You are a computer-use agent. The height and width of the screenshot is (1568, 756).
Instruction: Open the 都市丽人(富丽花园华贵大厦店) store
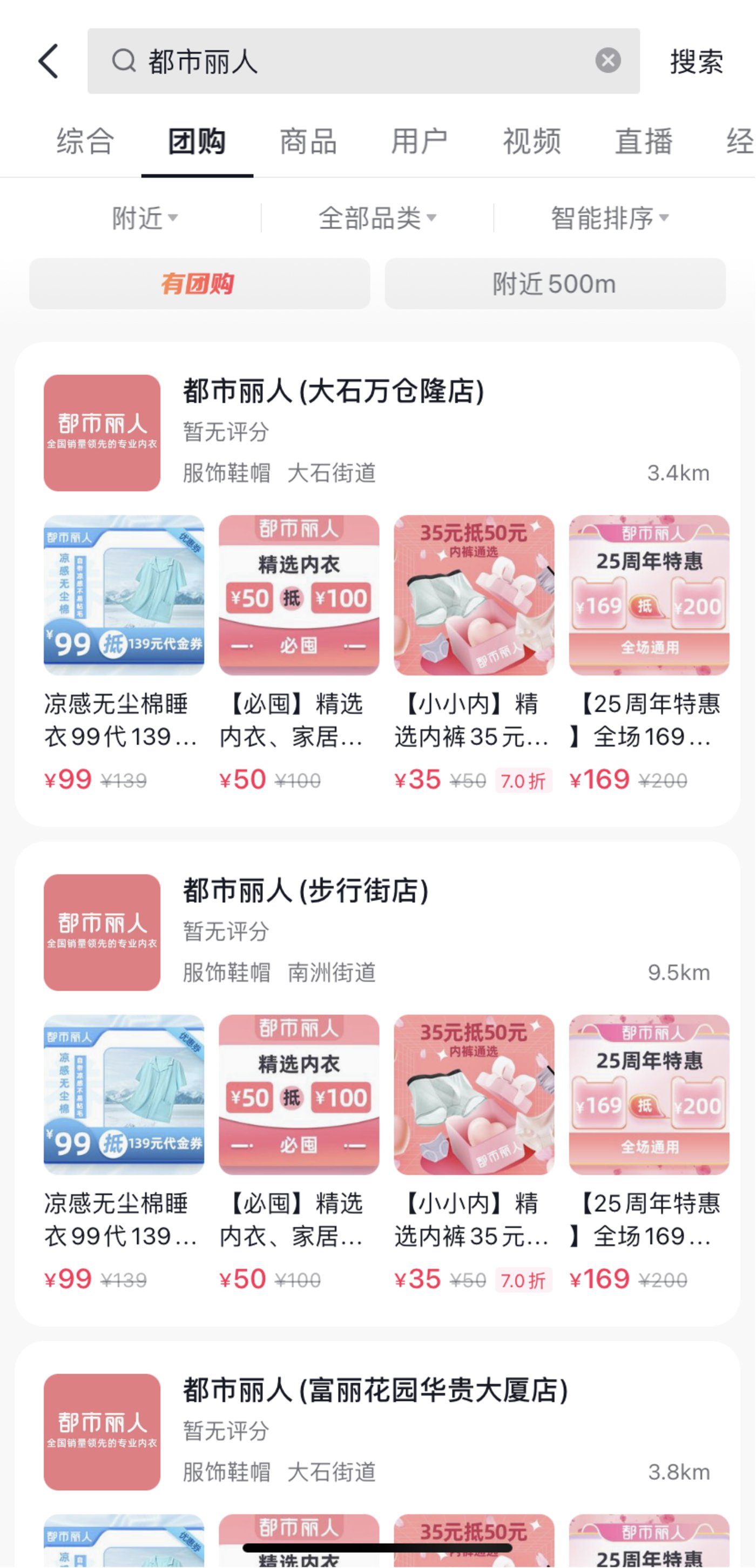[375, 1391]
